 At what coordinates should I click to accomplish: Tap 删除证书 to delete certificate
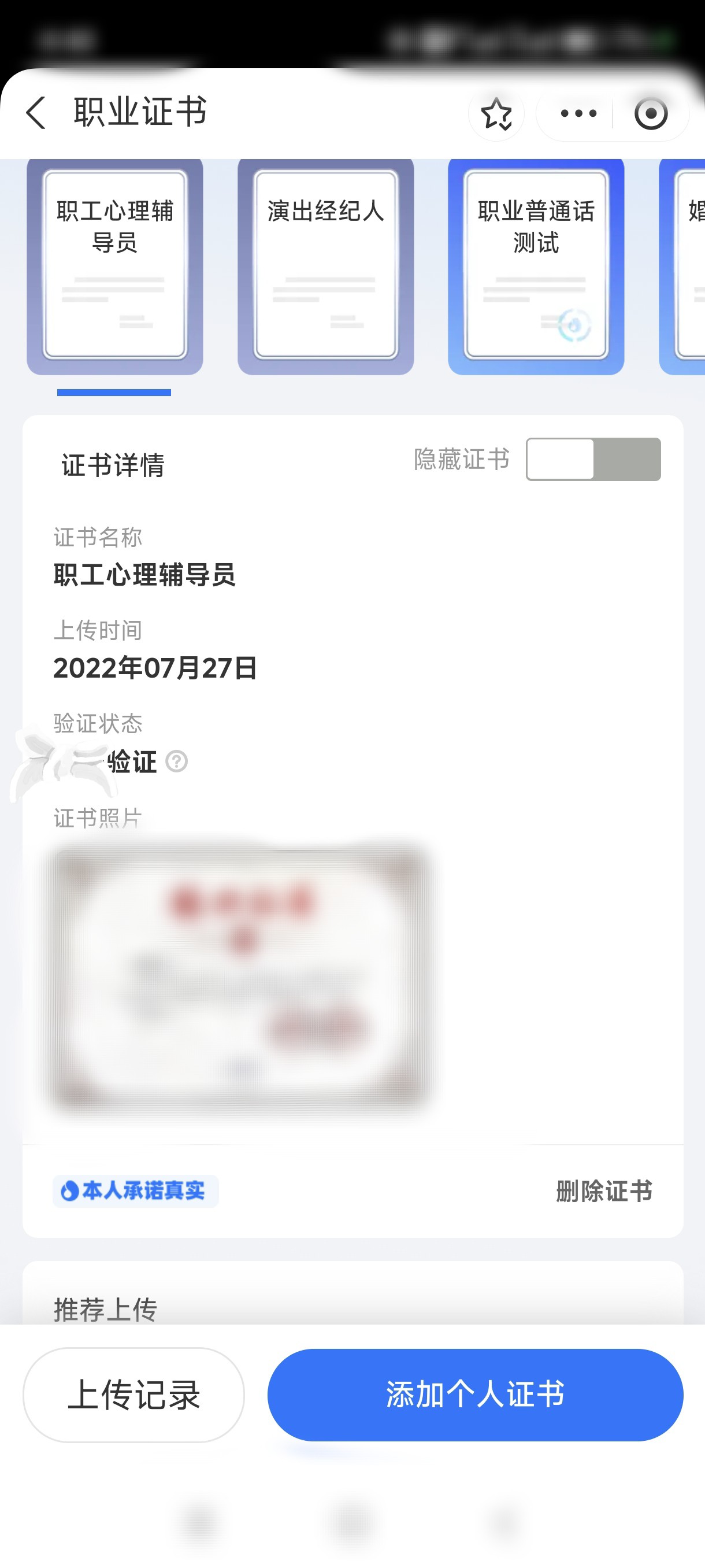603,1191
